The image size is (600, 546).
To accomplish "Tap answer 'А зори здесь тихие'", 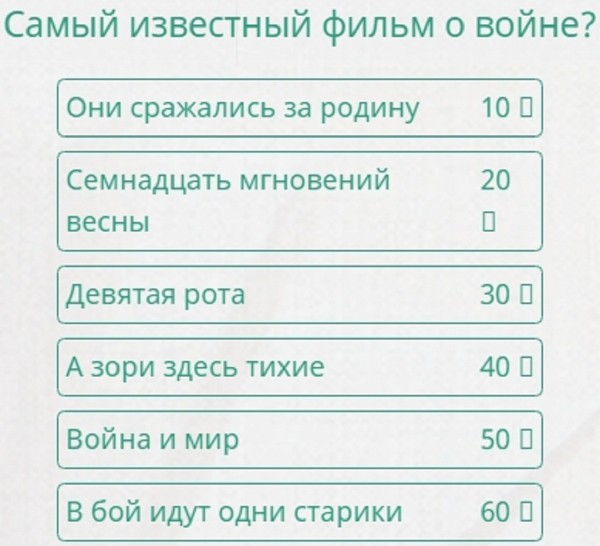I will coord(299,367).
